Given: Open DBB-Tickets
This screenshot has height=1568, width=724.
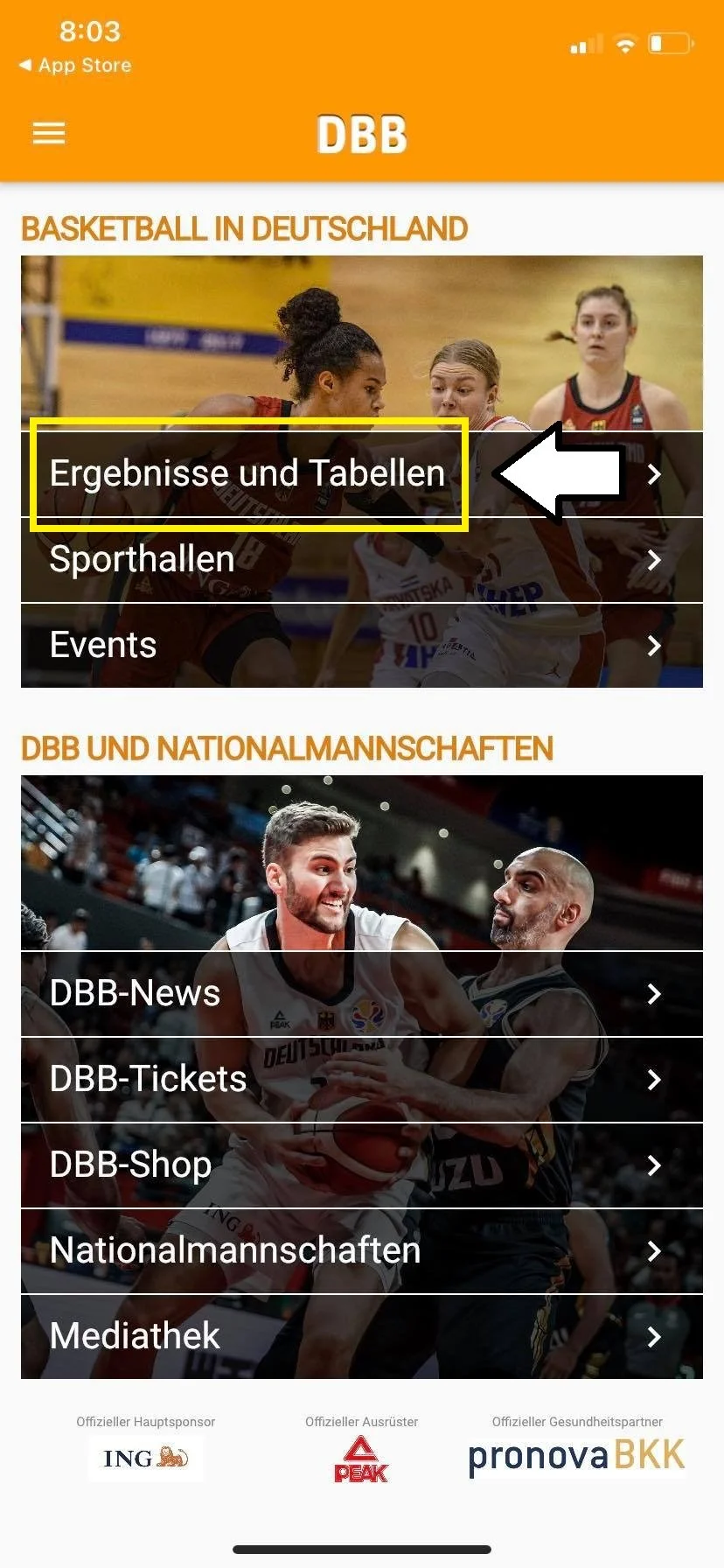Looking at the screenshot, I should (x=361, y=1079).
